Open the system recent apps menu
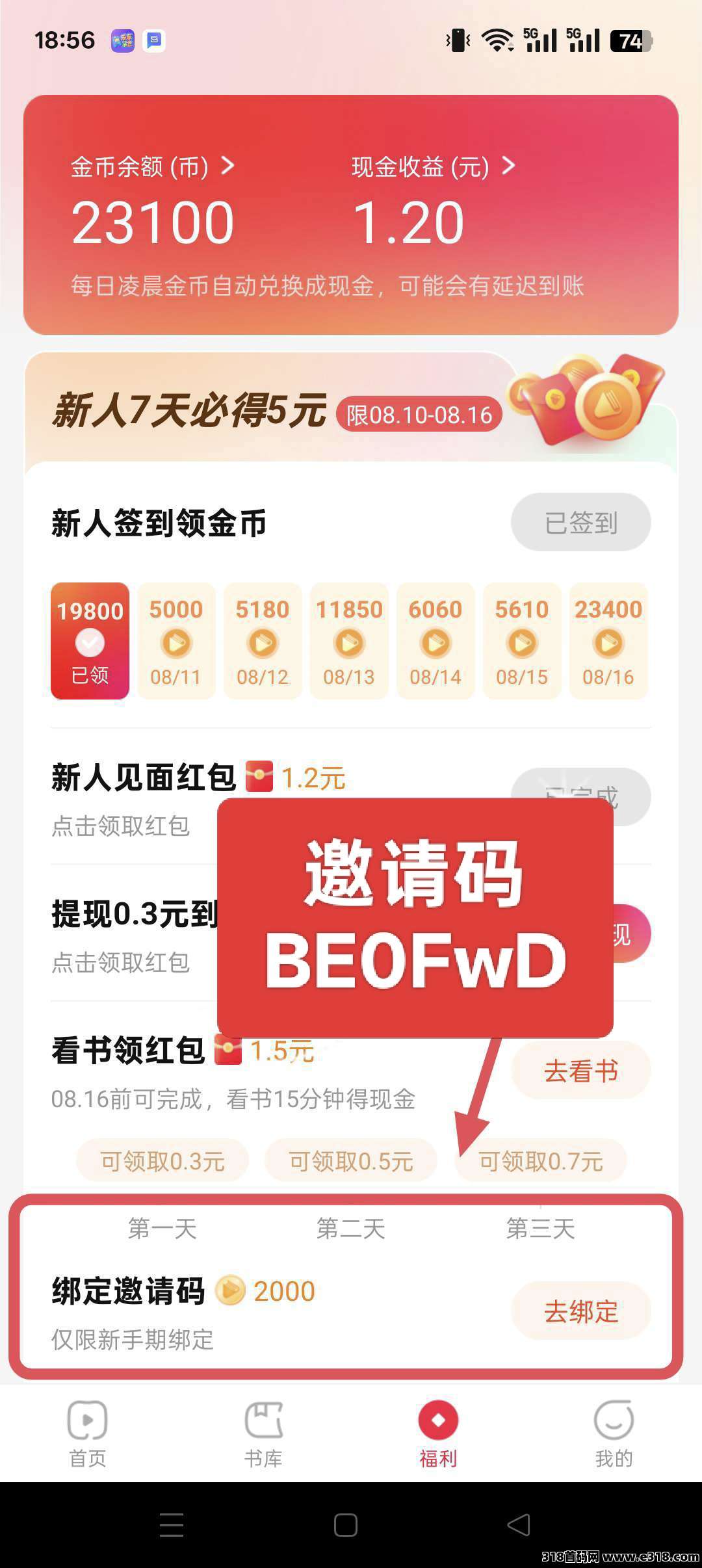 (x=172, y=1525)
